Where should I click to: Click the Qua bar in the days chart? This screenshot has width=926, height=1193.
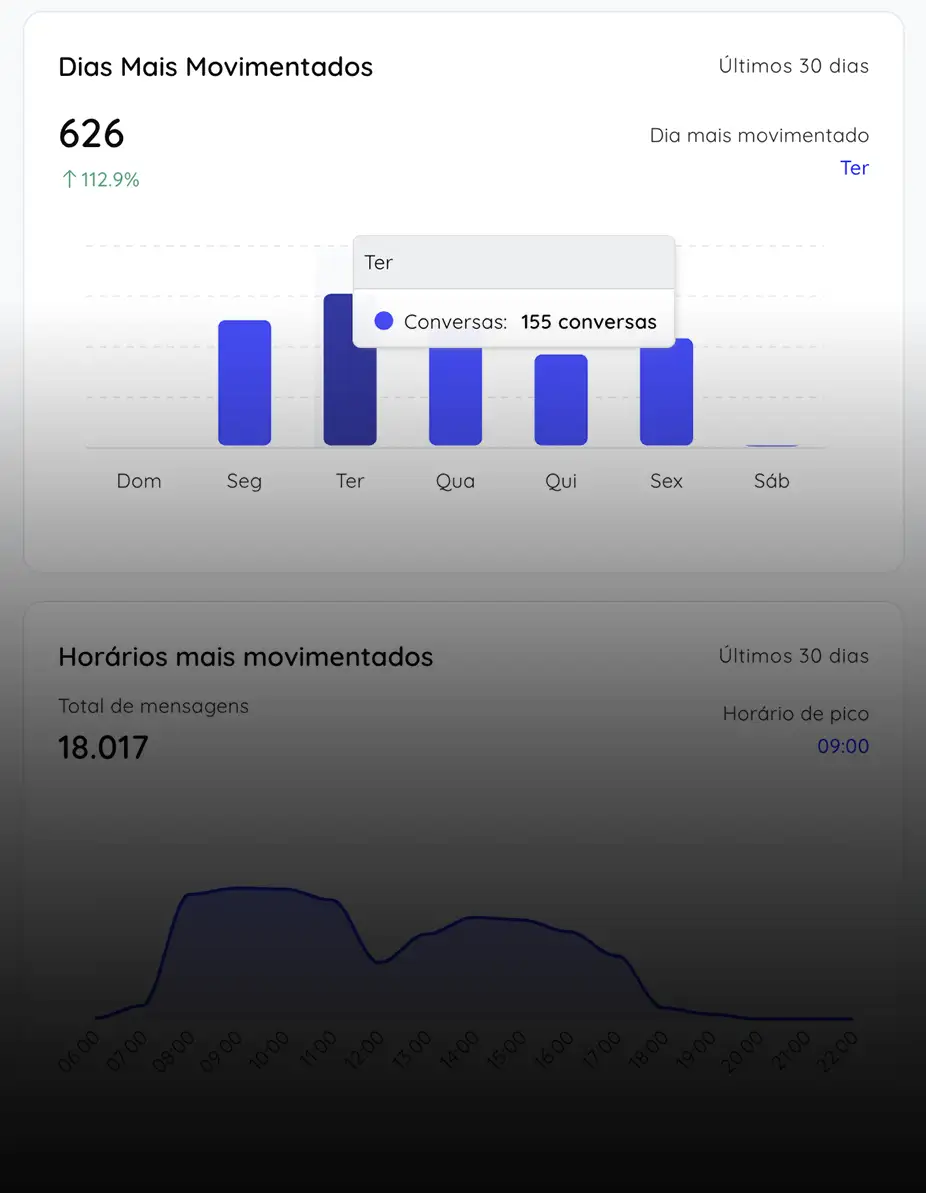point(455,400)
